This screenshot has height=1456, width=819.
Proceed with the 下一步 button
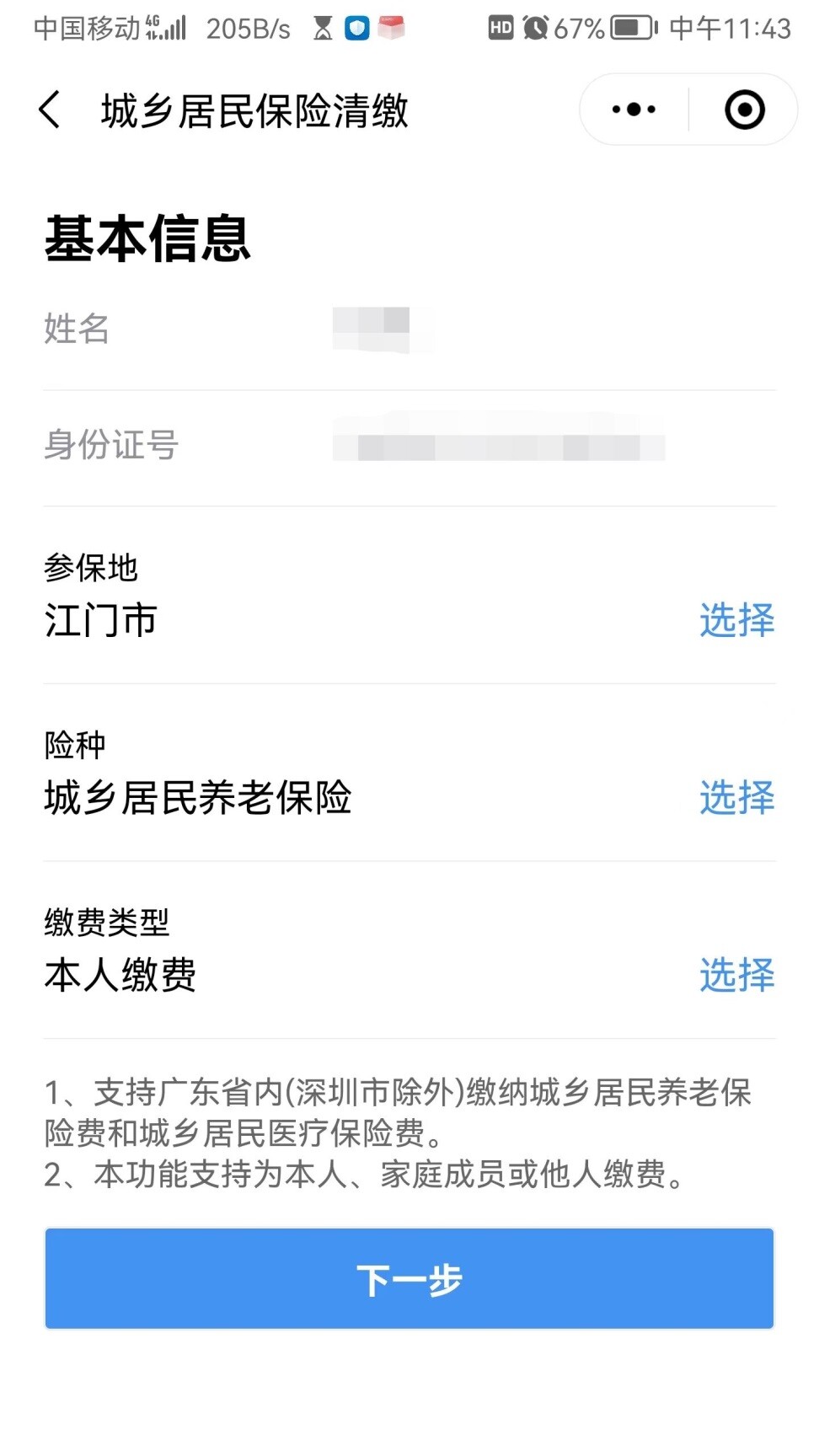(x=409, y=1278)
